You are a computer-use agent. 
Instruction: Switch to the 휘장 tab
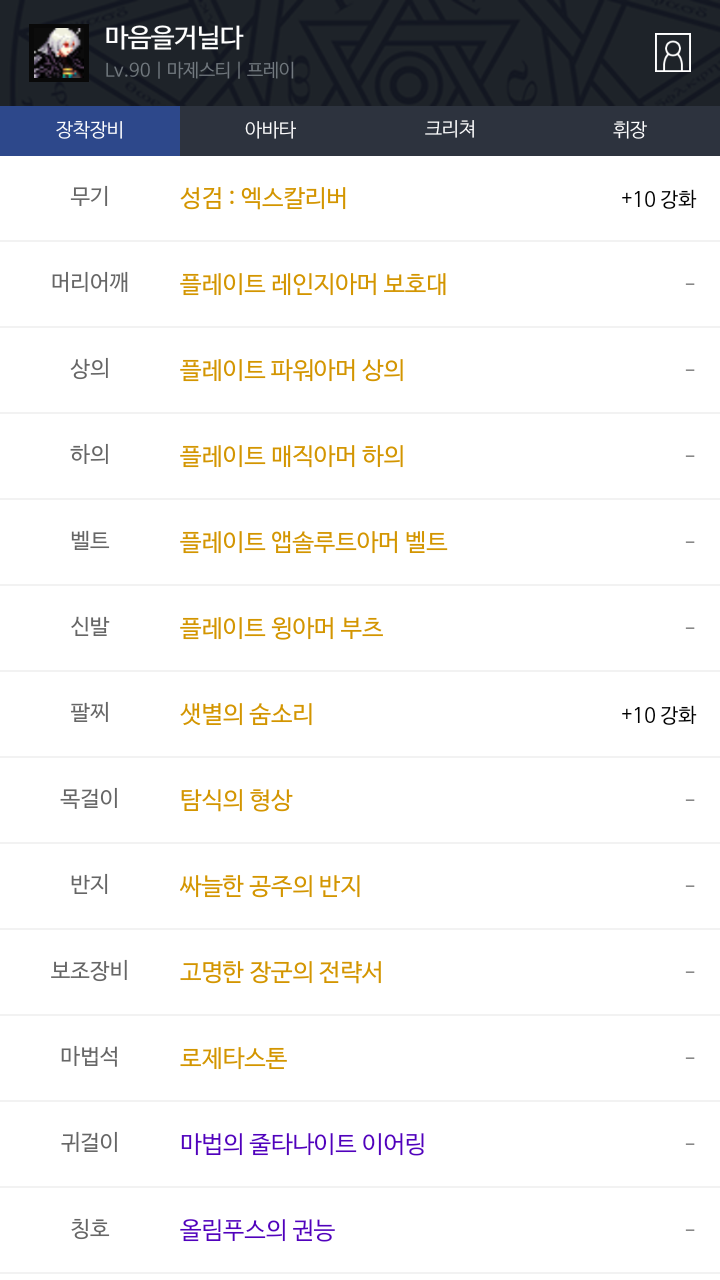click(630, 130)
